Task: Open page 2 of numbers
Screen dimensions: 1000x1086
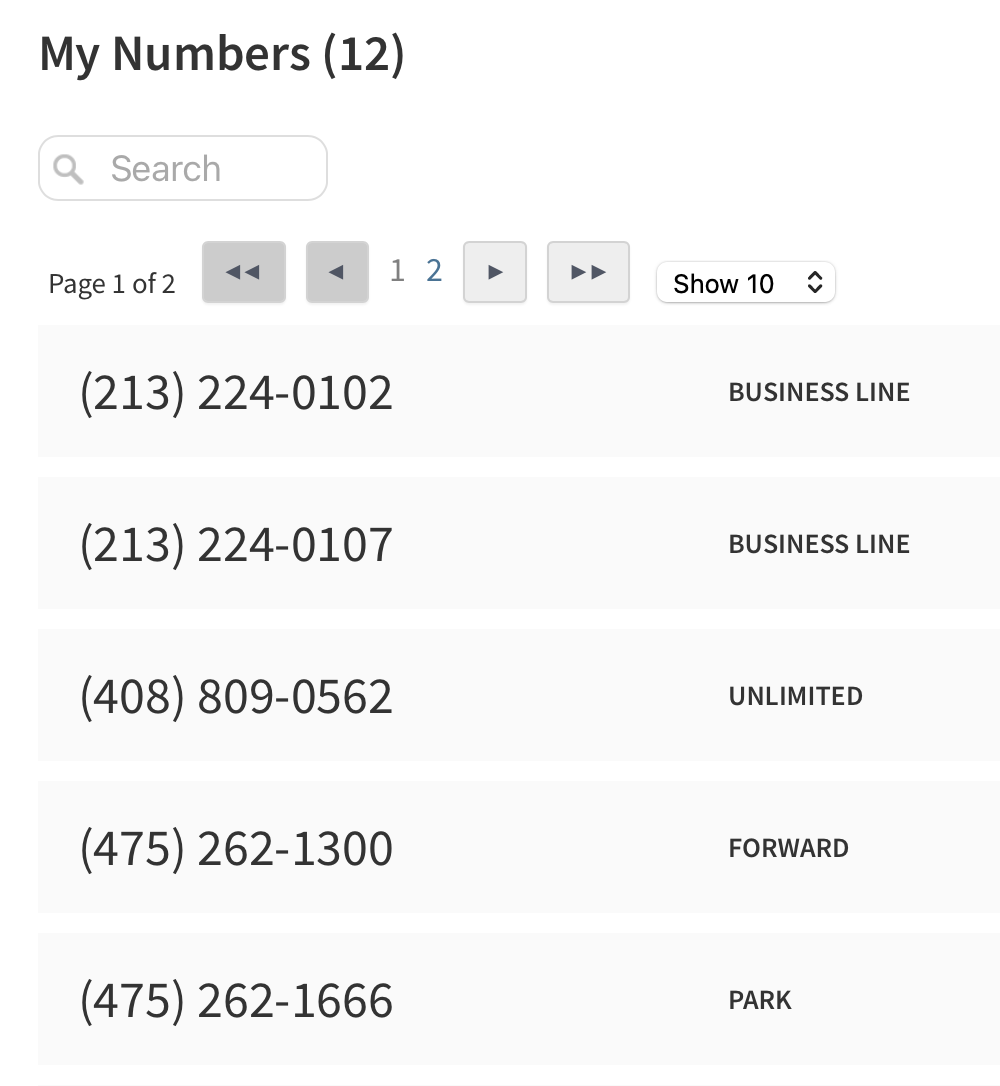Action: pos(434,271)
